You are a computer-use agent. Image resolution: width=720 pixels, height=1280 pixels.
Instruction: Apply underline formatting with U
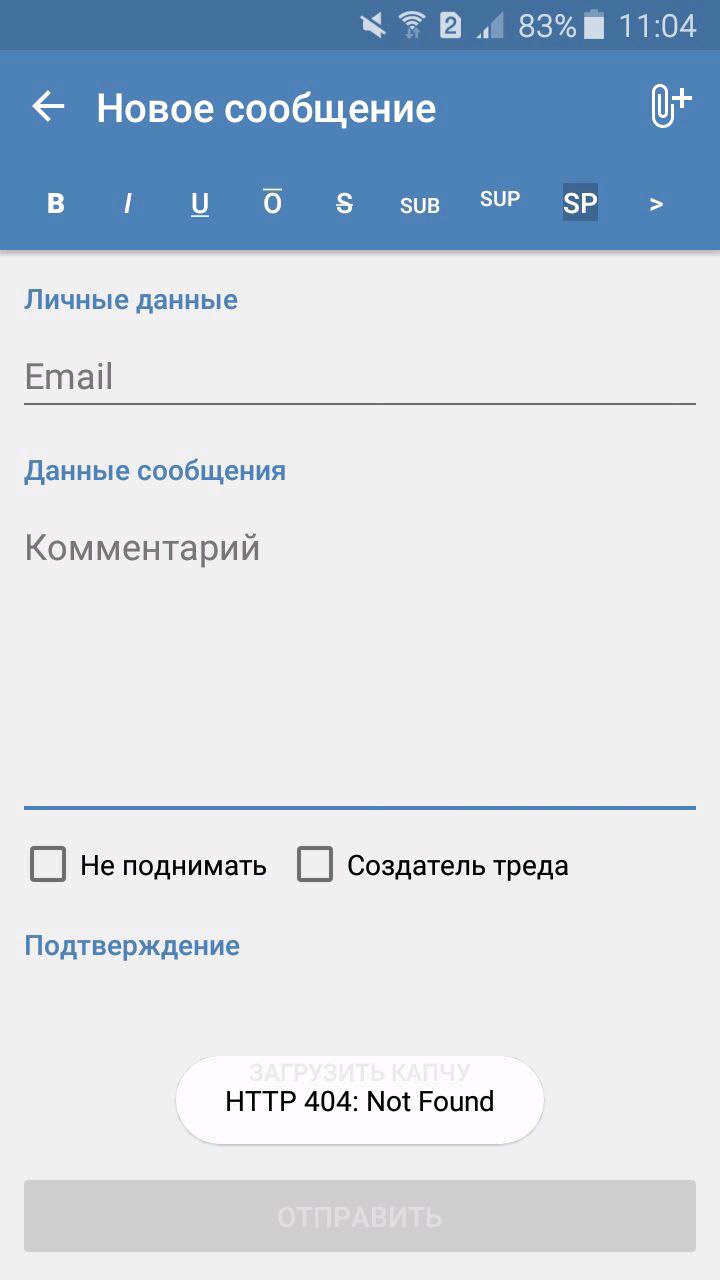[x=200, y=204]
